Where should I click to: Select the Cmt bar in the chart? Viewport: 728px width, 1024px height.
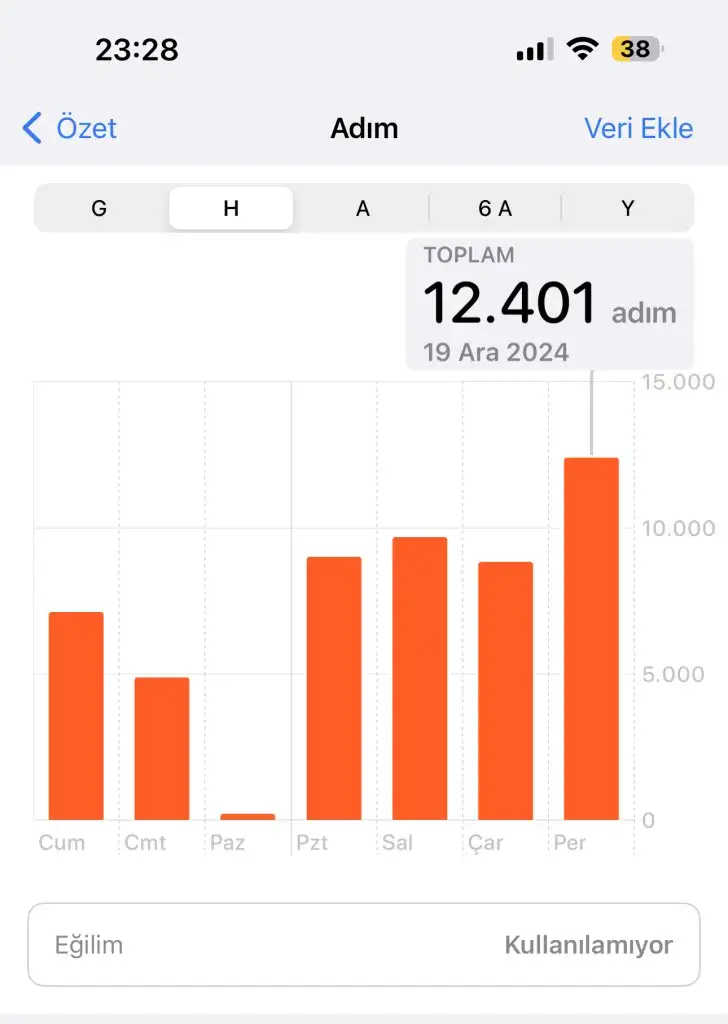pyautogui.click(x=162, y=748)
